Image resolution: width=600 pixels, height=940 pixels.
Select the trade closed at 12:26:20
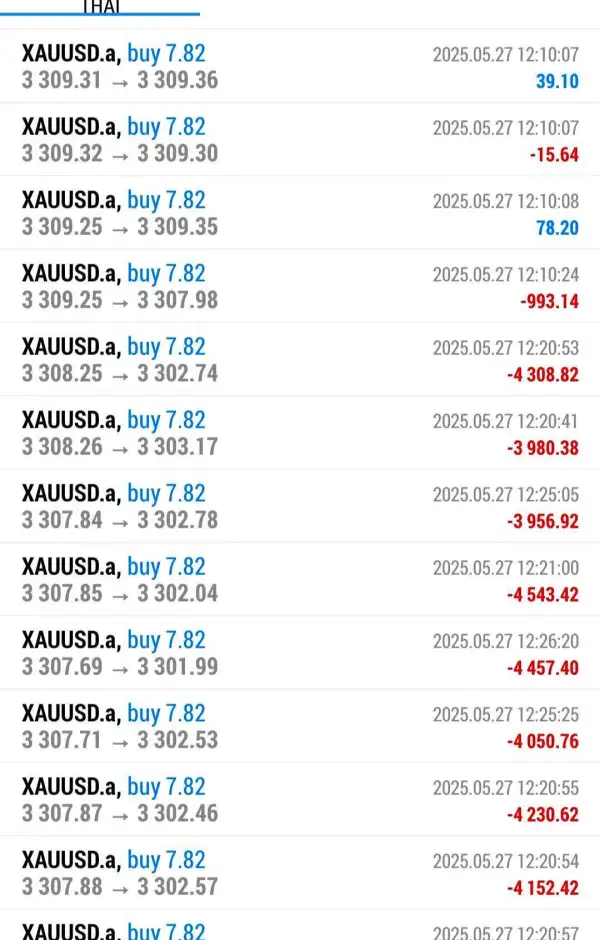pos(300,653)
